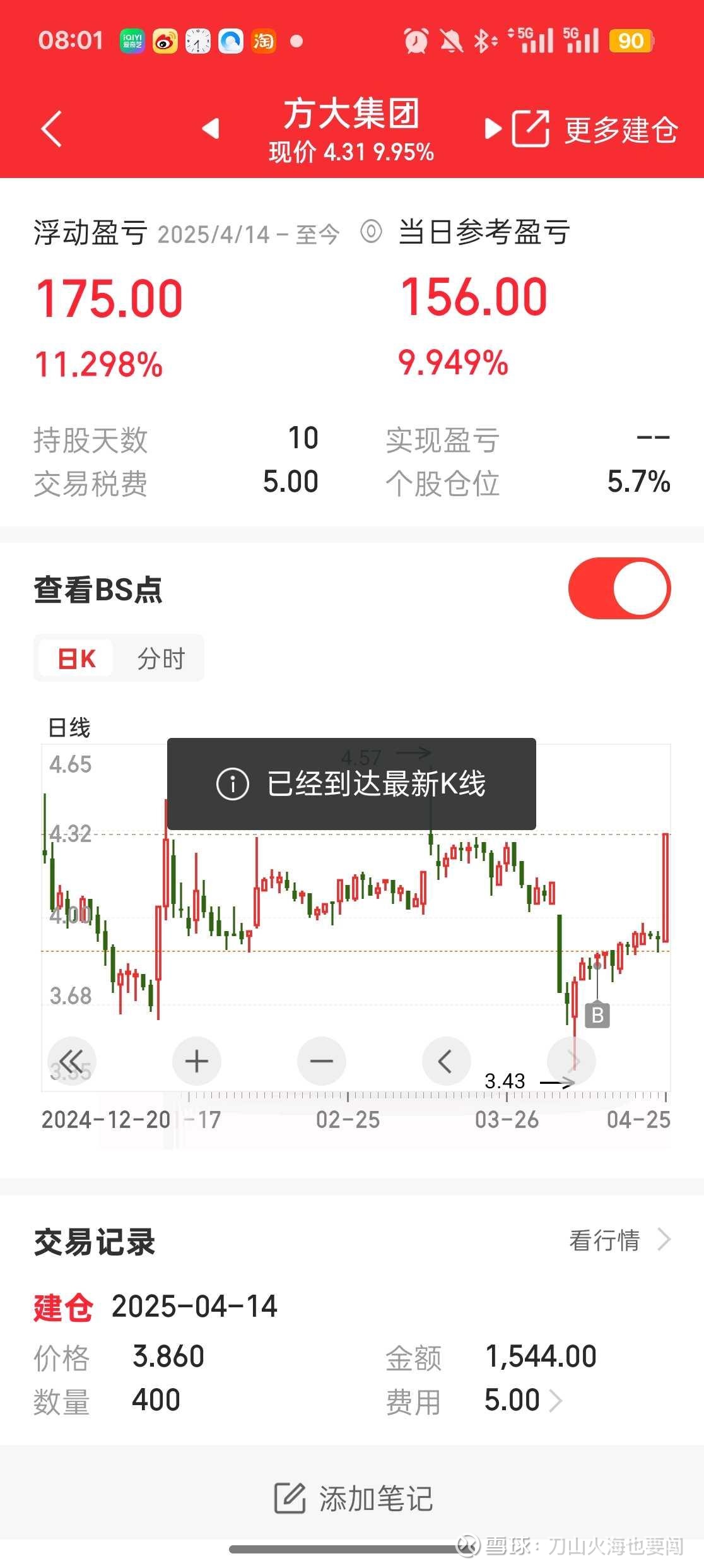Viewport: 704px width, 1568px height.
Task: Switch to the 分时 chart tab
Action: coord(161,658)
